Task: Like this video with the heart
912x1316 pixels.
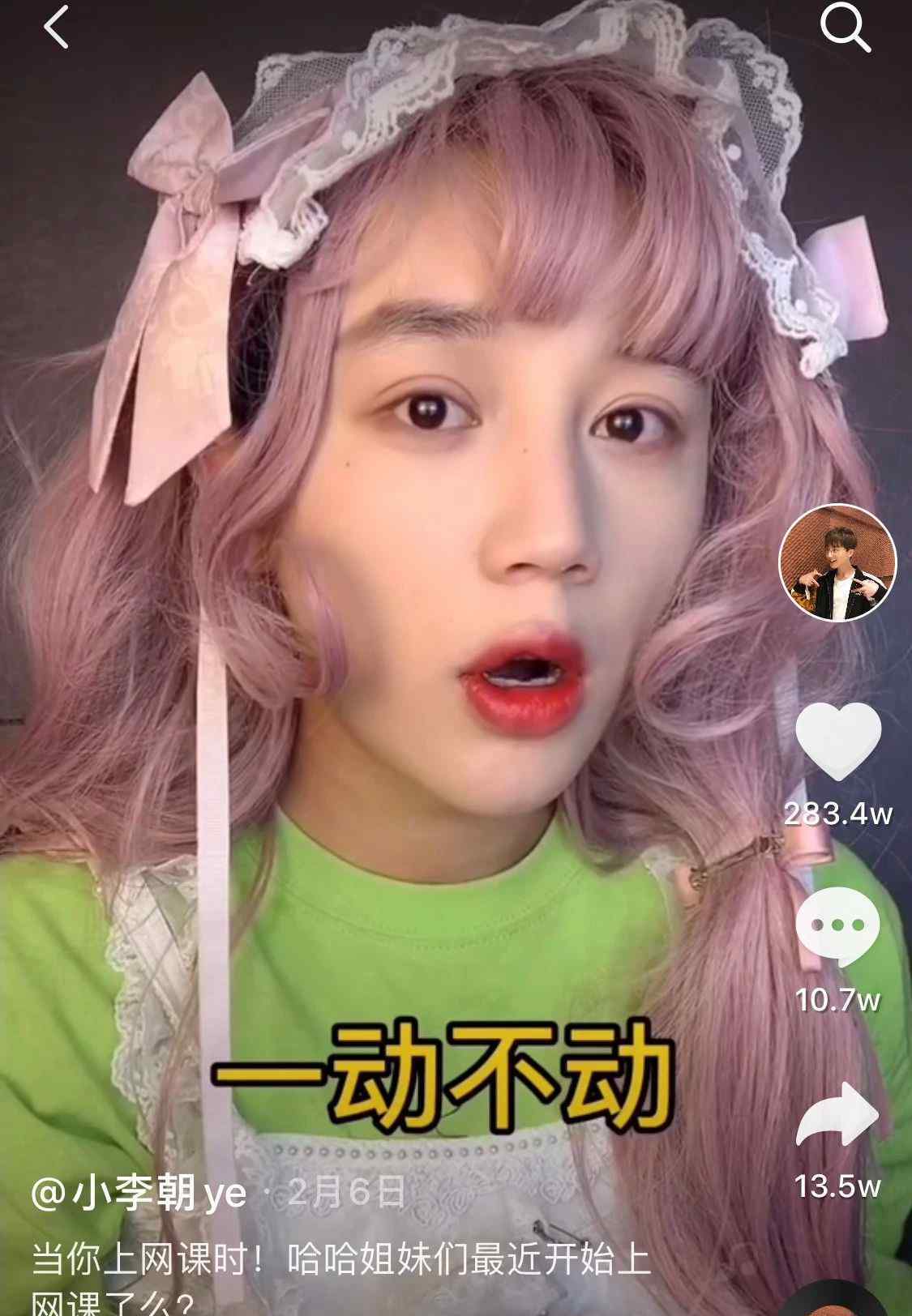Action: pos(837,740)
